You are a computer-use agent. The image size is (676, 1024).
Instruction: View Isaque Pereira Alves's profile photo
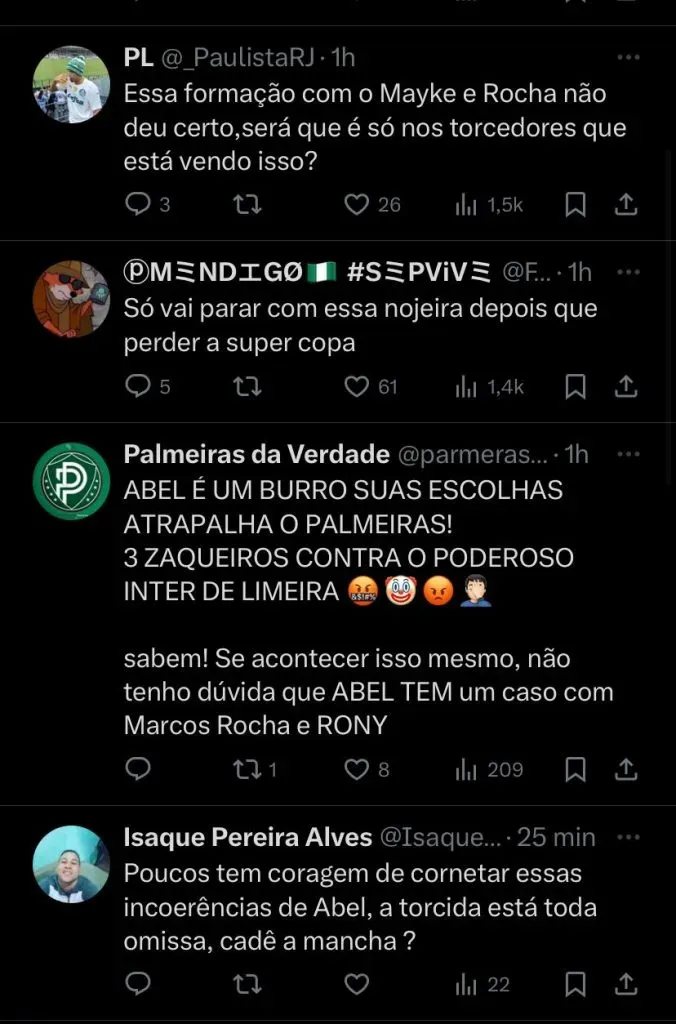(71, 863)
